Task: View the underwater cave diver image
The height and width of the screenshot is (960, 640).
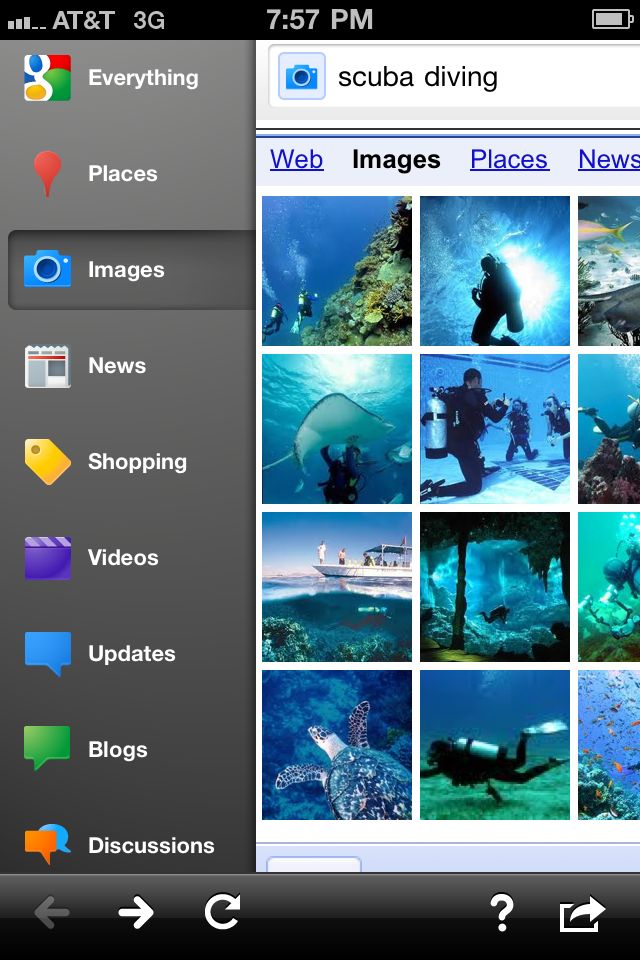Action: pos(495,587)
